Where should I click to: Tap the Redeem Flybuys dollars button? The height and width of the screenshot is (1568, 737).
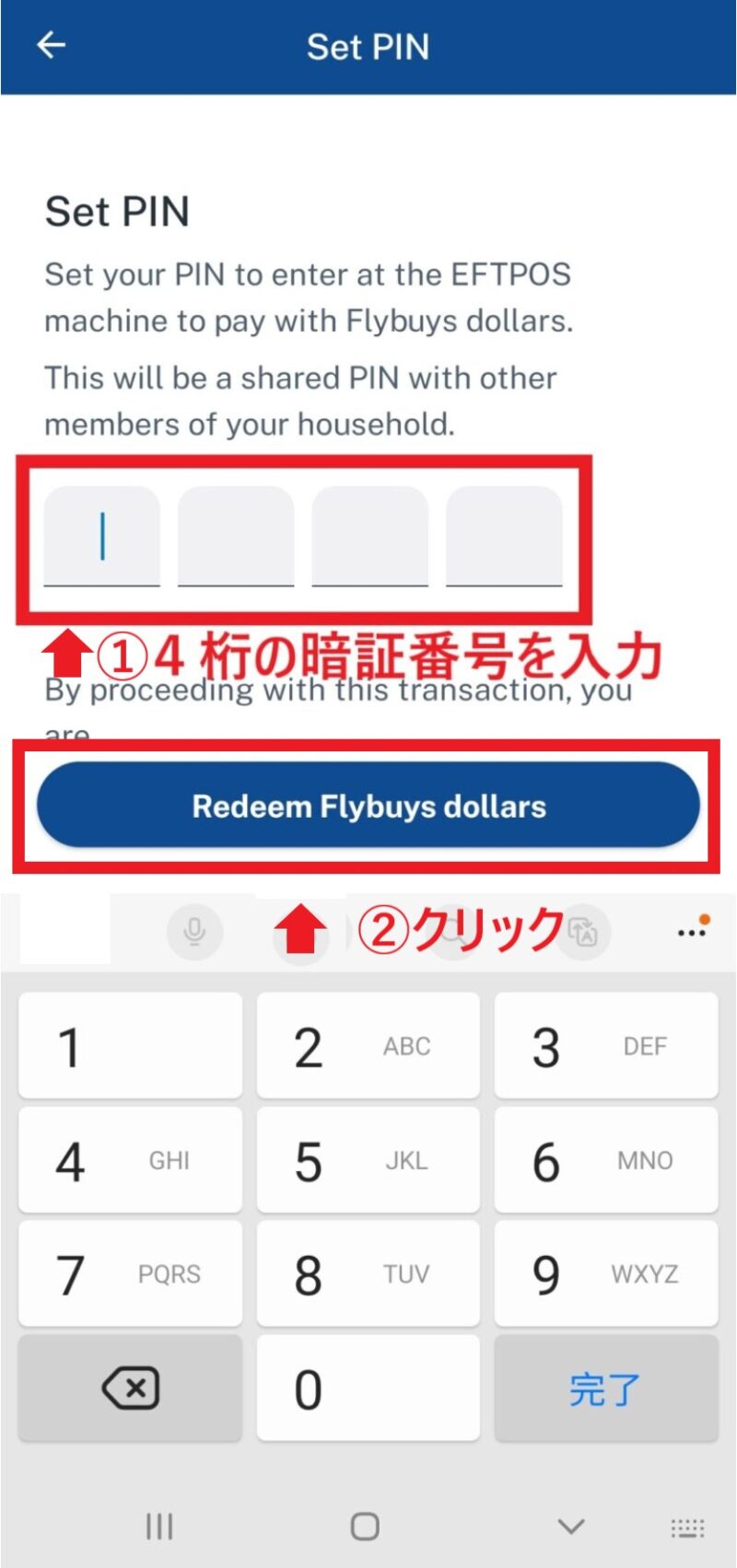coord(368,806)
